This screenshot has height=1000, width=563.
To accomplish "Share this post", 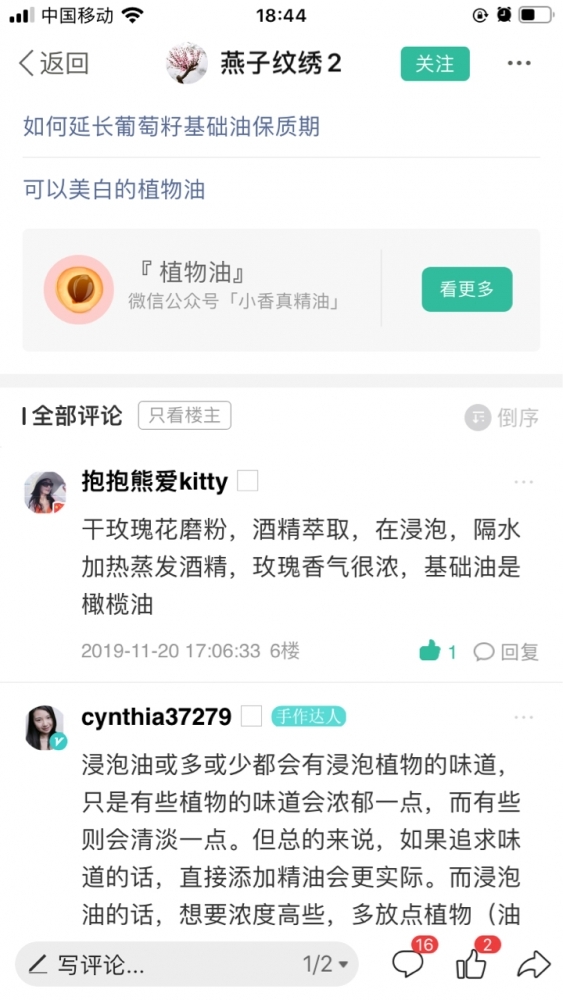I will click(x=533, y=964).
